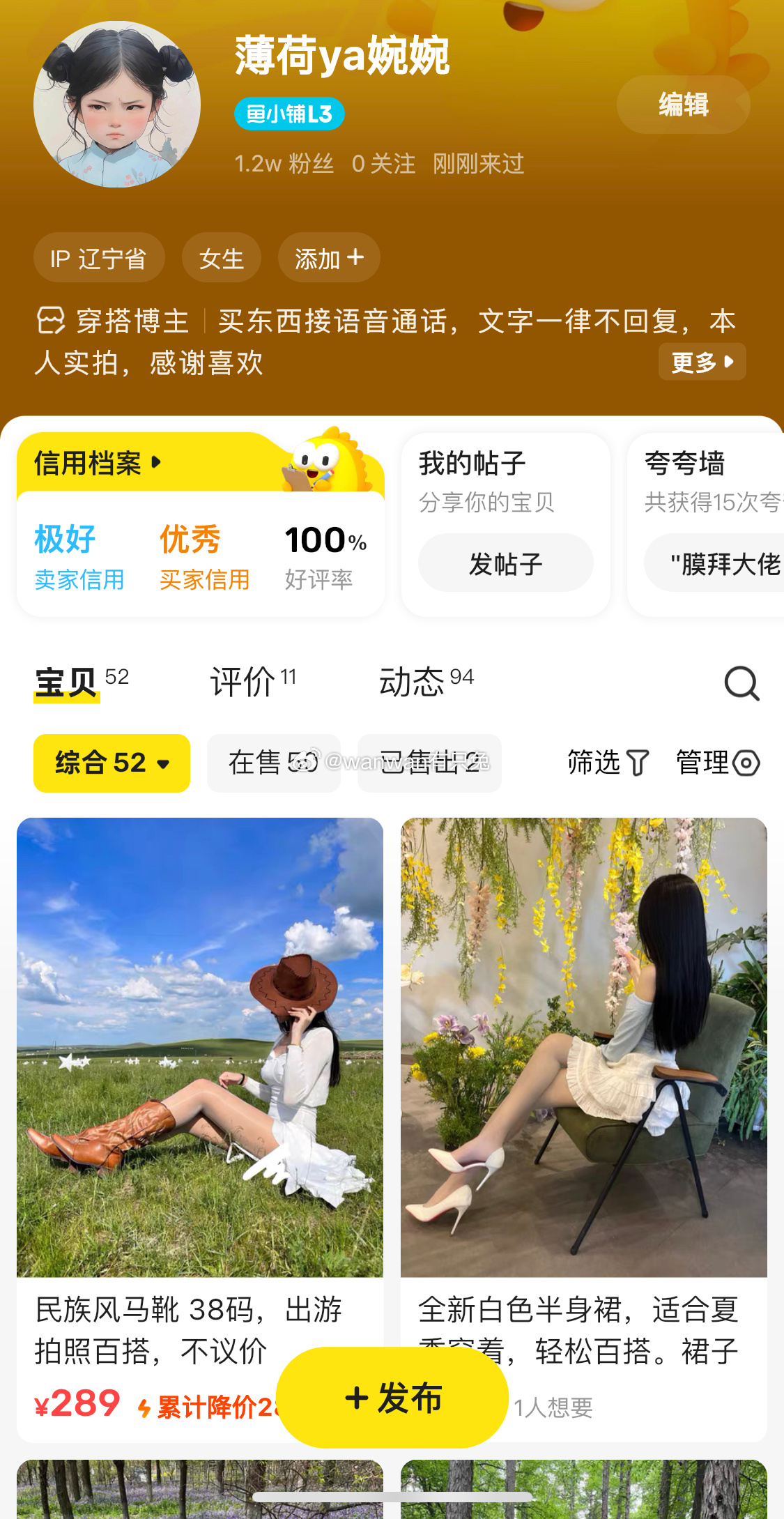
Task: Tap the 编辑 profile button
Action: 683,105
